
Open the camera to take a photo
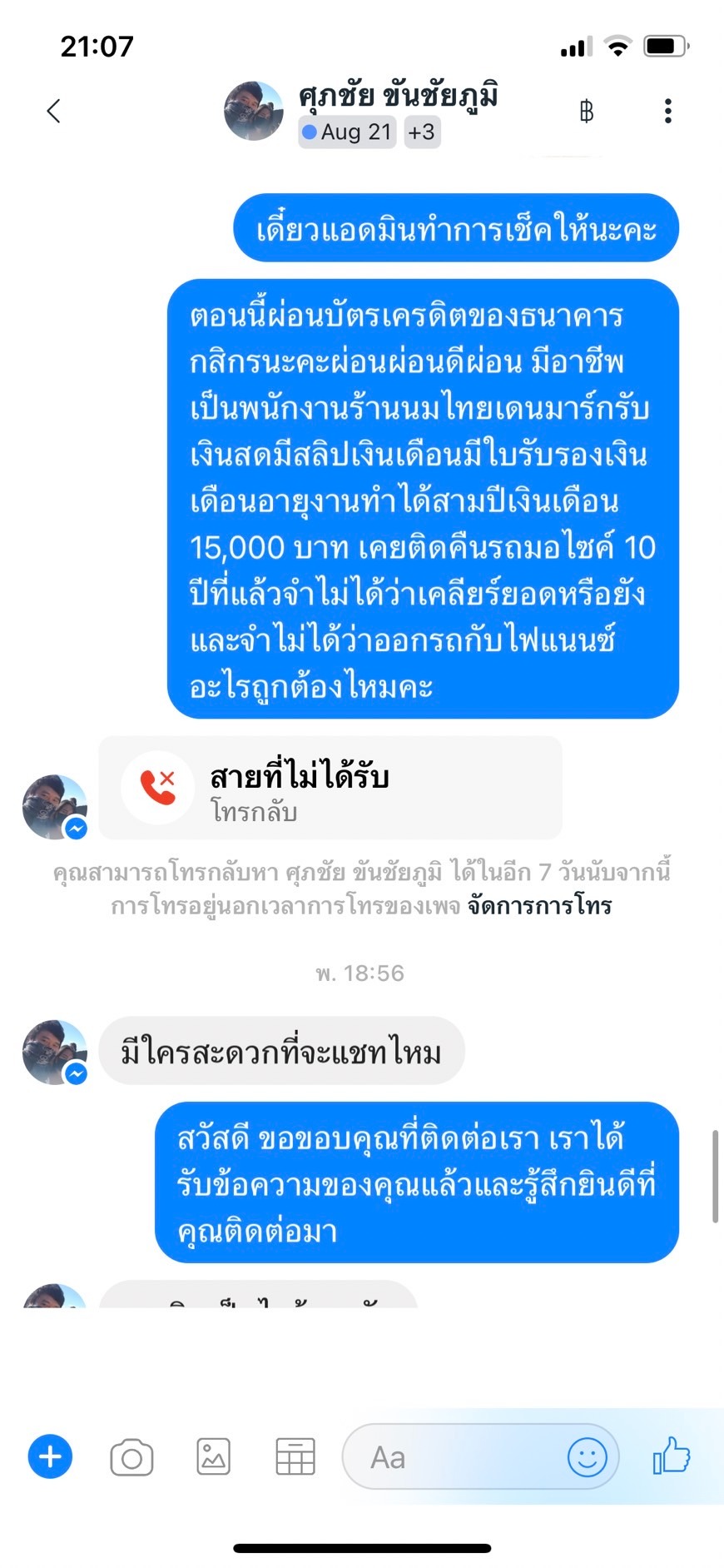[131, 1457]
